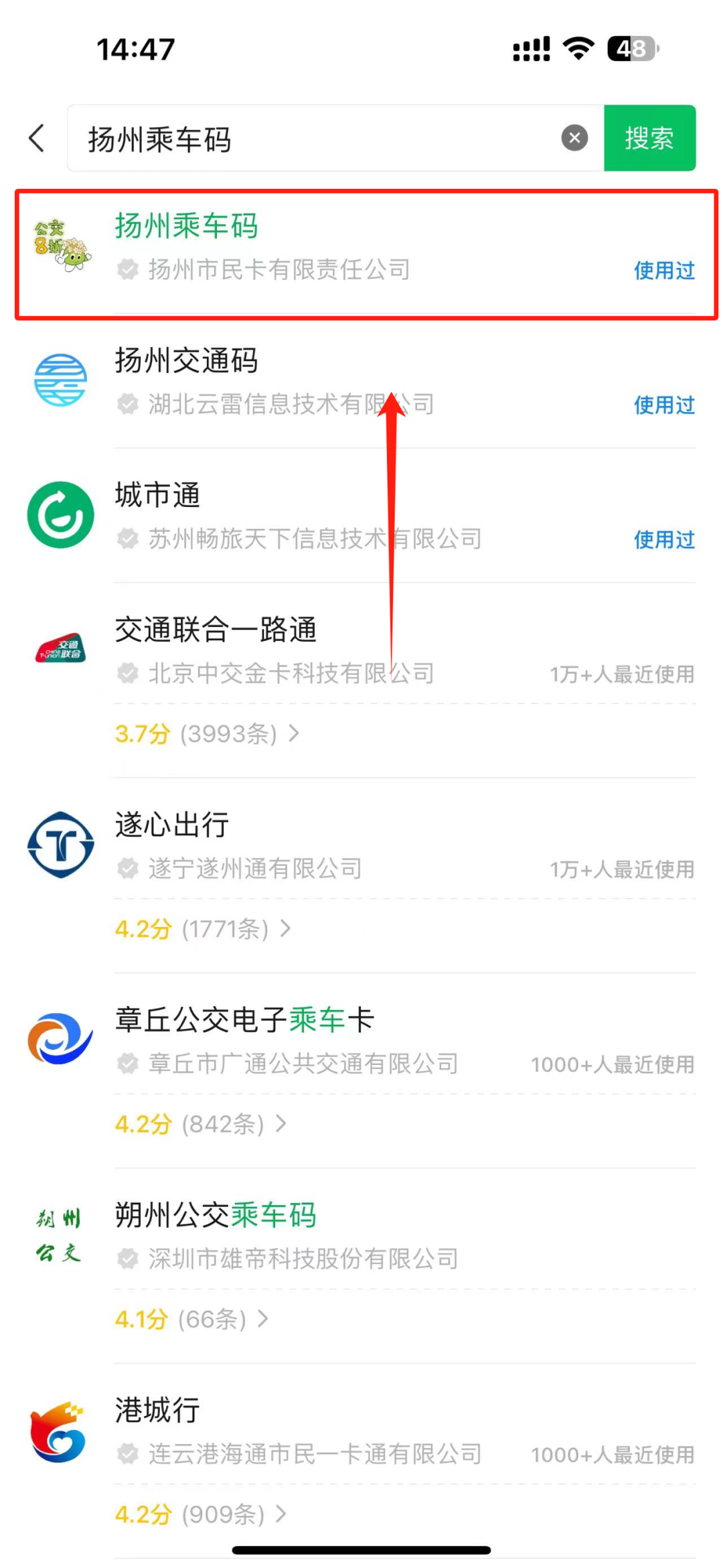Tap 使用过 next to 扬州交通码

[x=663, y=405]
